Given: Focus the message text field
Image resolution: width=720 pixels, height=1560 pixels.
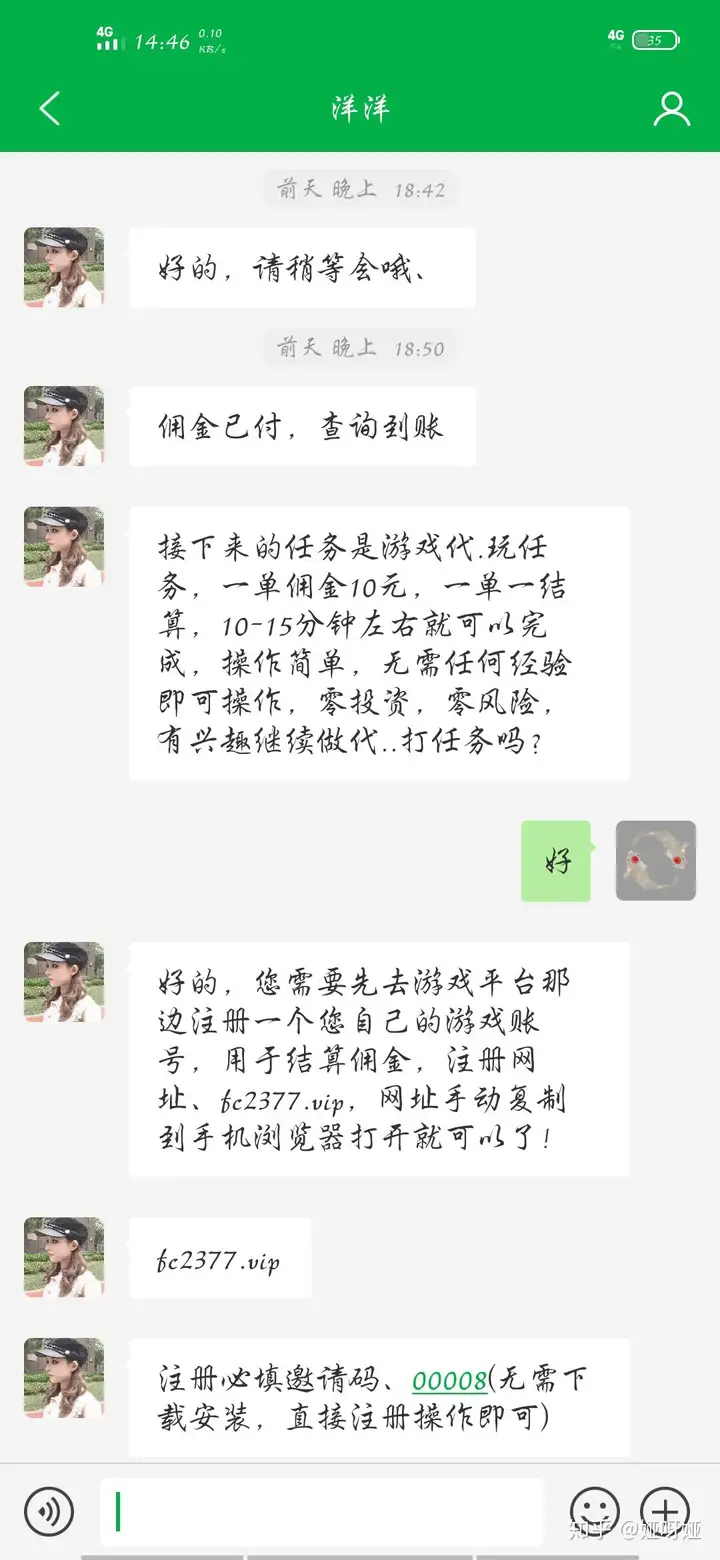Looking at the screenshot, I should click(320, 1511).
